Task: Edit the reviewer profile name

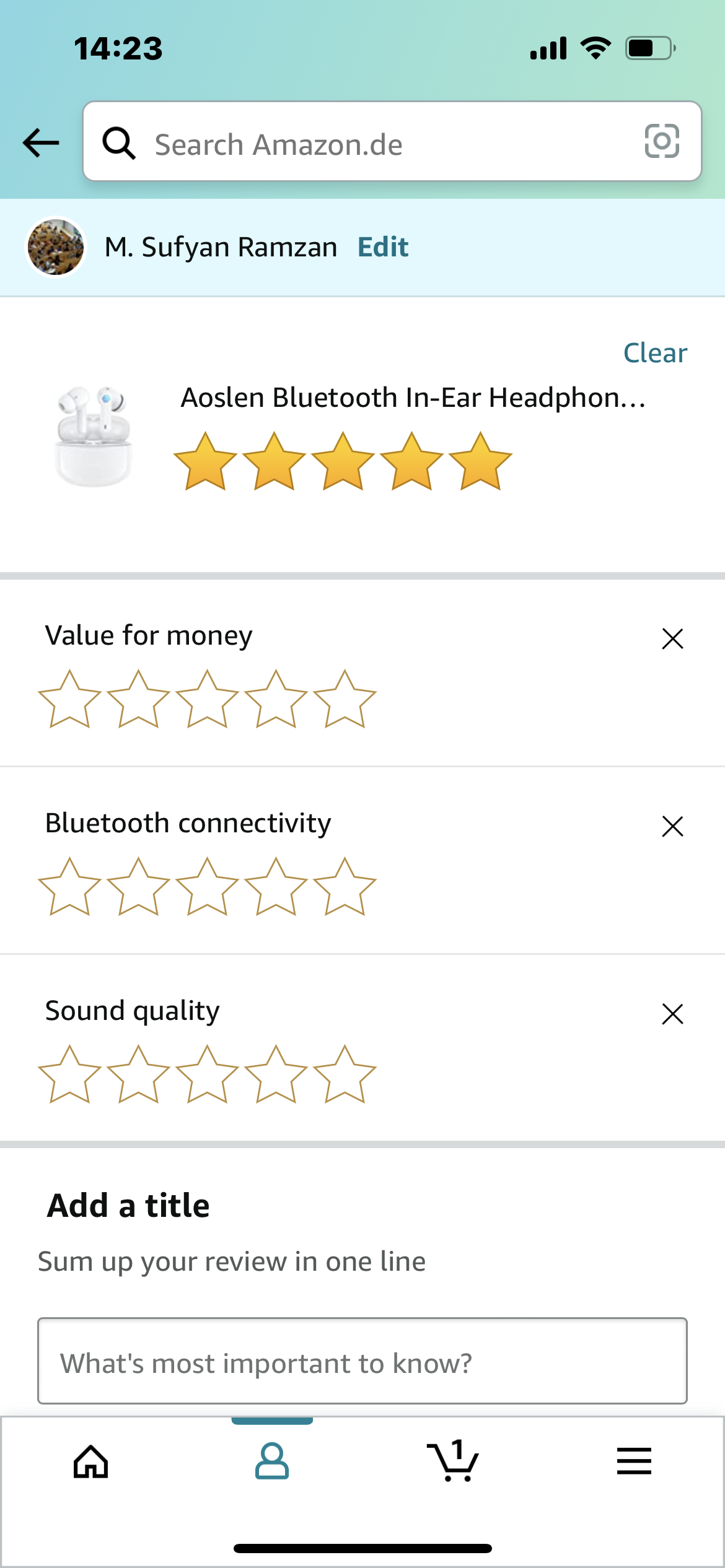Action: point(383,247)
